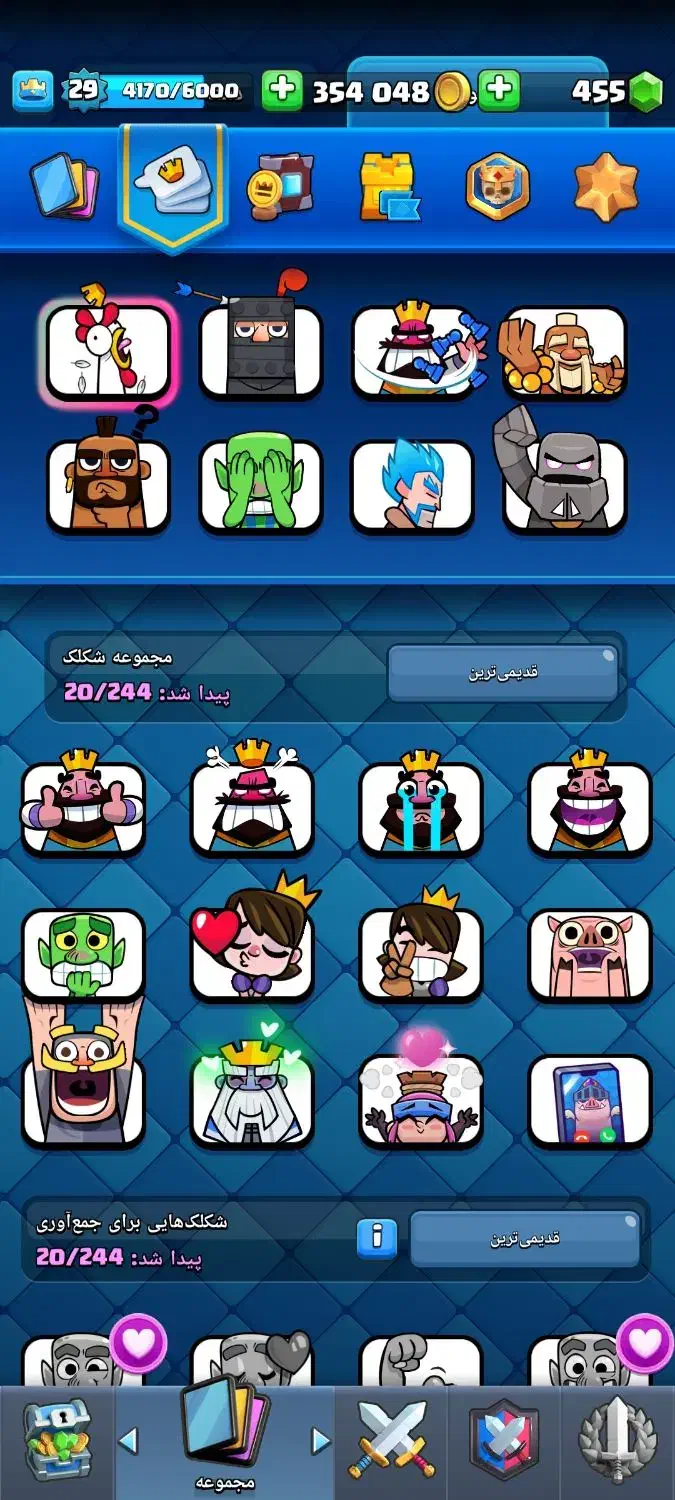Open the star-shaped tab
This screenshot has width=675, height=1500.
[x=605, y=187]
